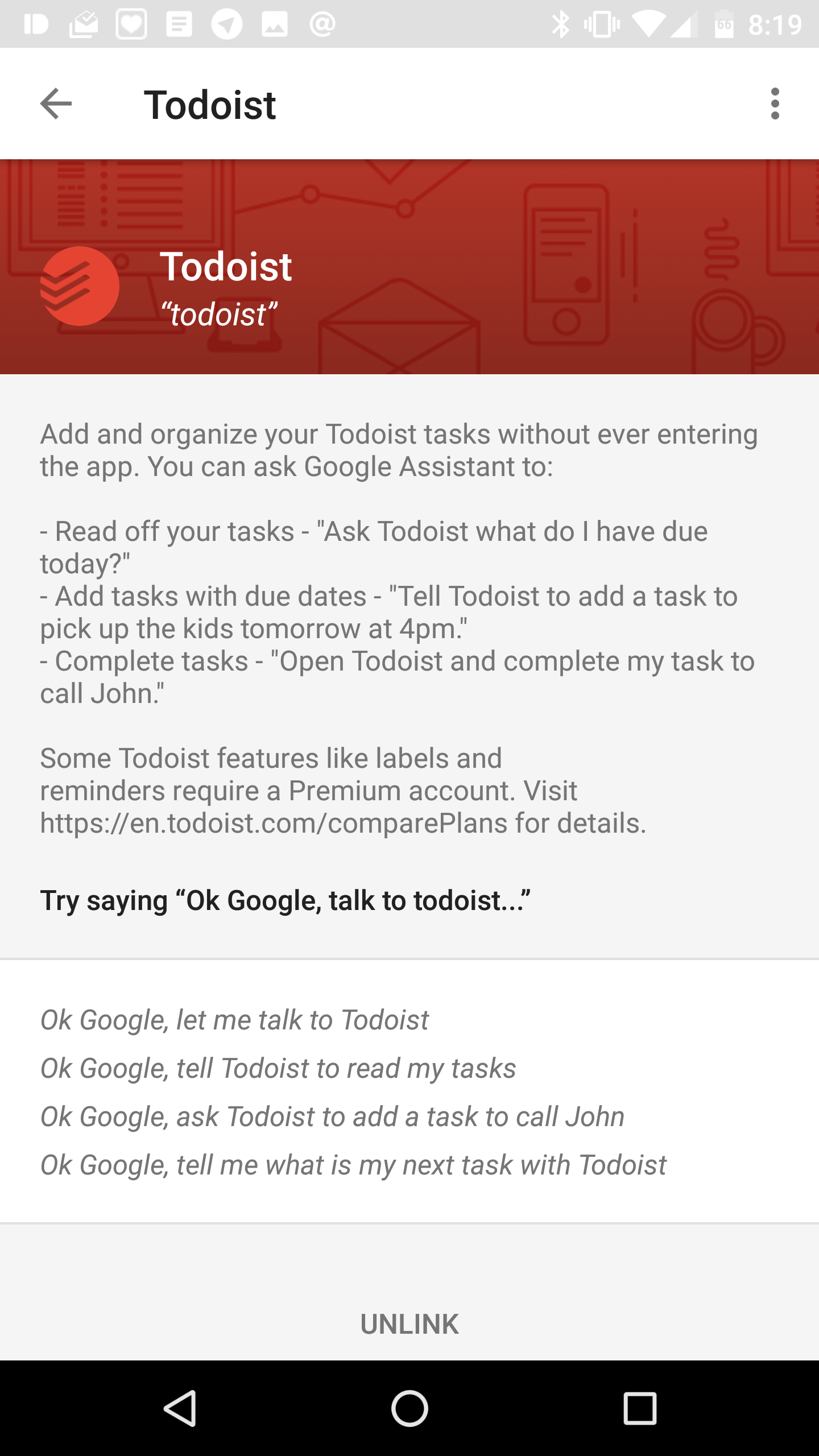Screen dimensions: 819x1456
Task: Open the three-dot overflow menu
Action: [x=775, y=104]
